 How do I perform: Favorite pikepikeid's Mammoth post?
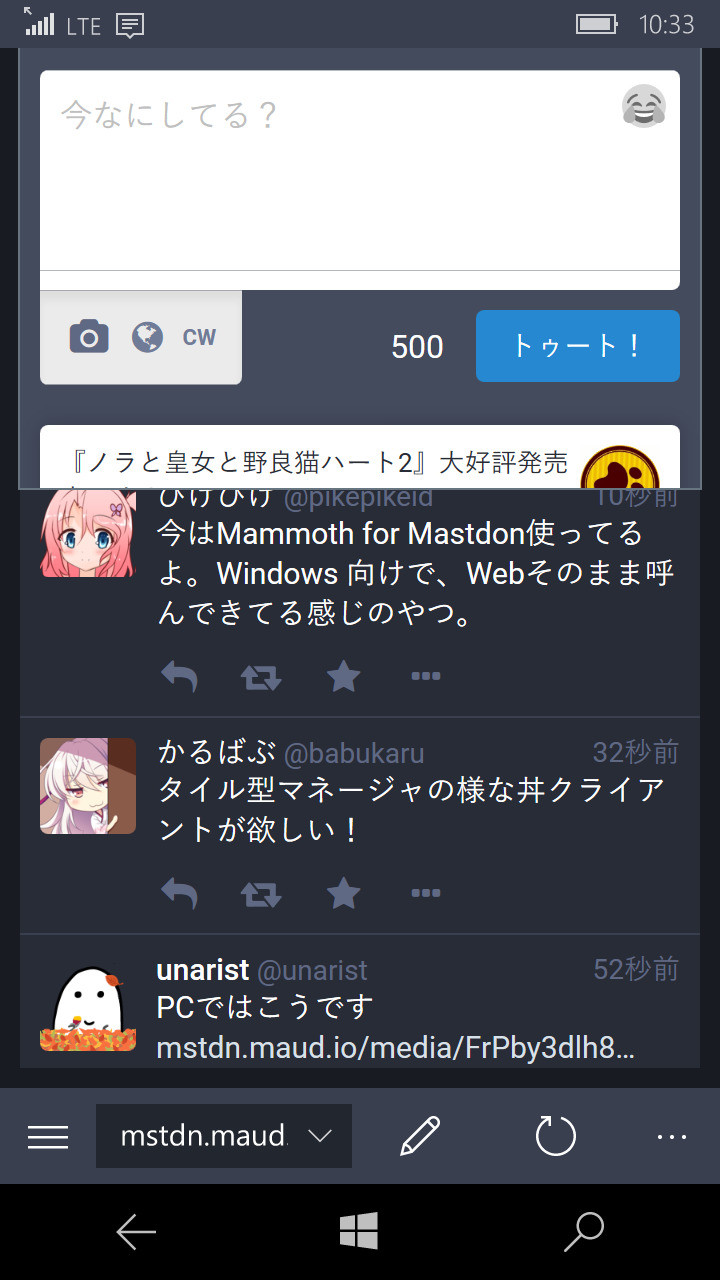(343, 677)
